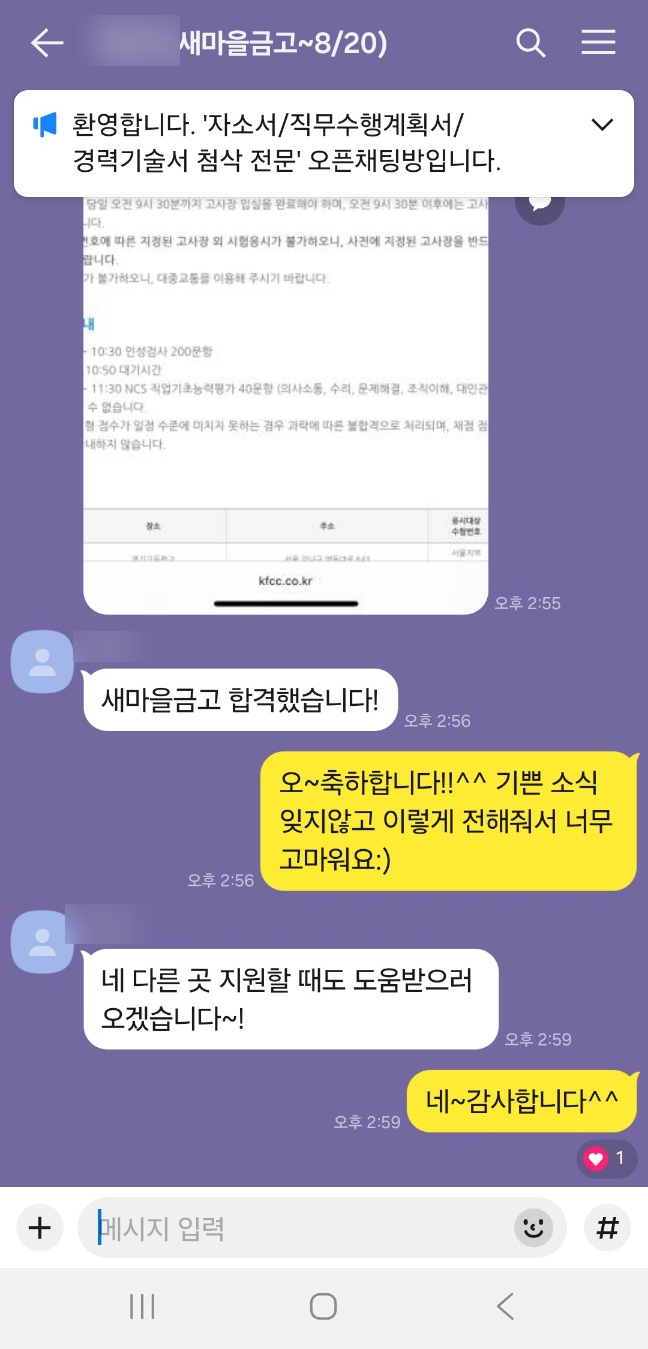
Task: Tap the system home button
Action: tap(323, 1306)
